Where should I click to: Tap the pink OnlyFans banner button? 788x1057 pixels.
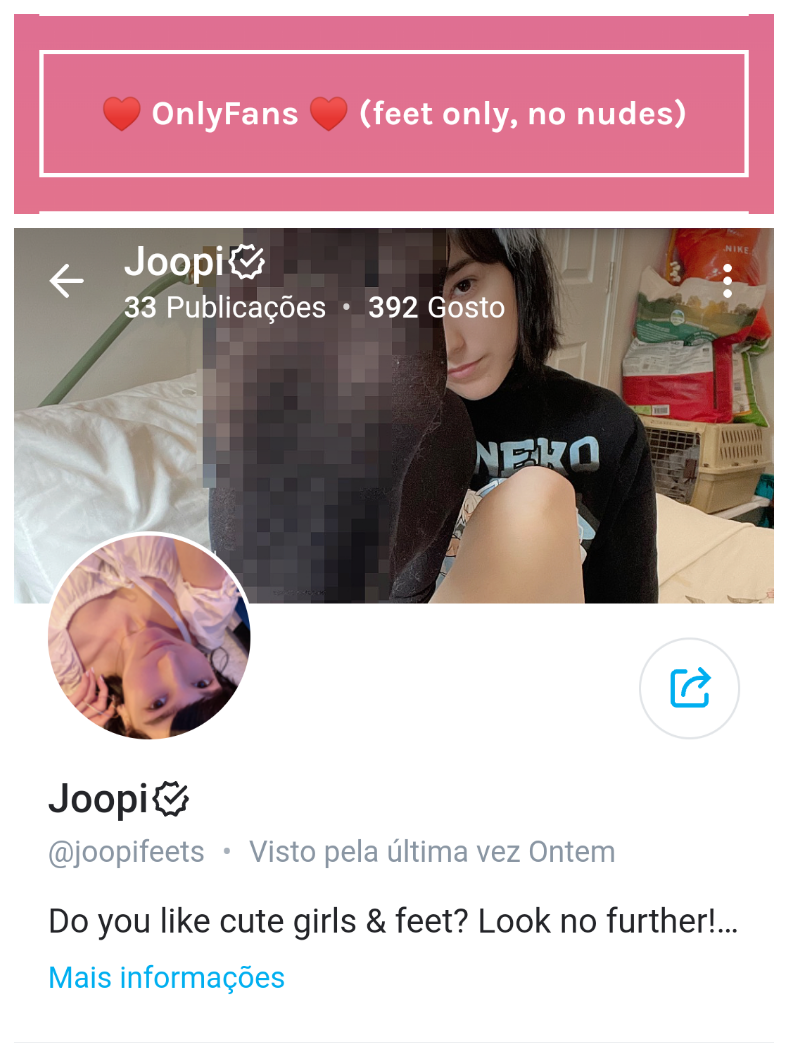(x=394, y=114)
